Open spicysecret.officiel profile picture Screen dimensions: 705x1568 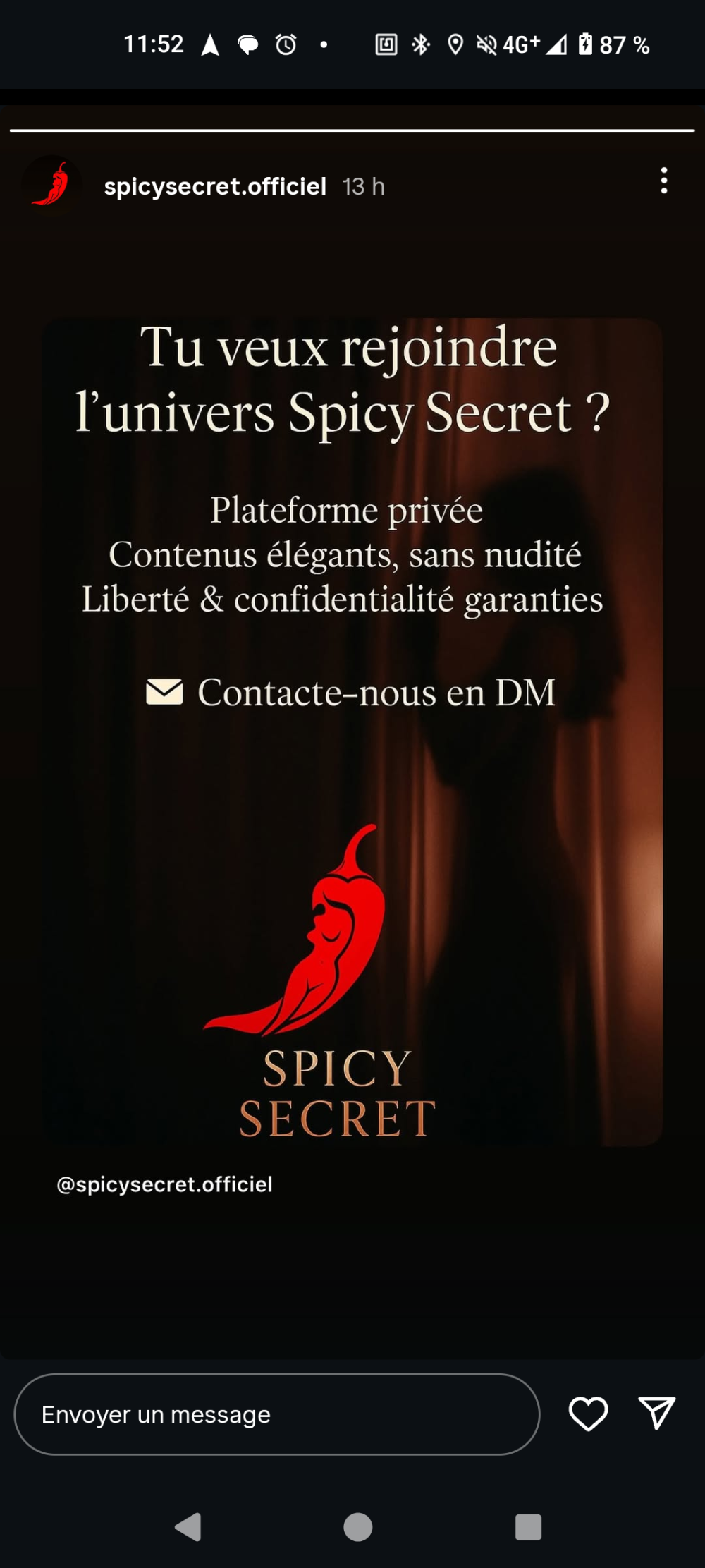point(51,186)
